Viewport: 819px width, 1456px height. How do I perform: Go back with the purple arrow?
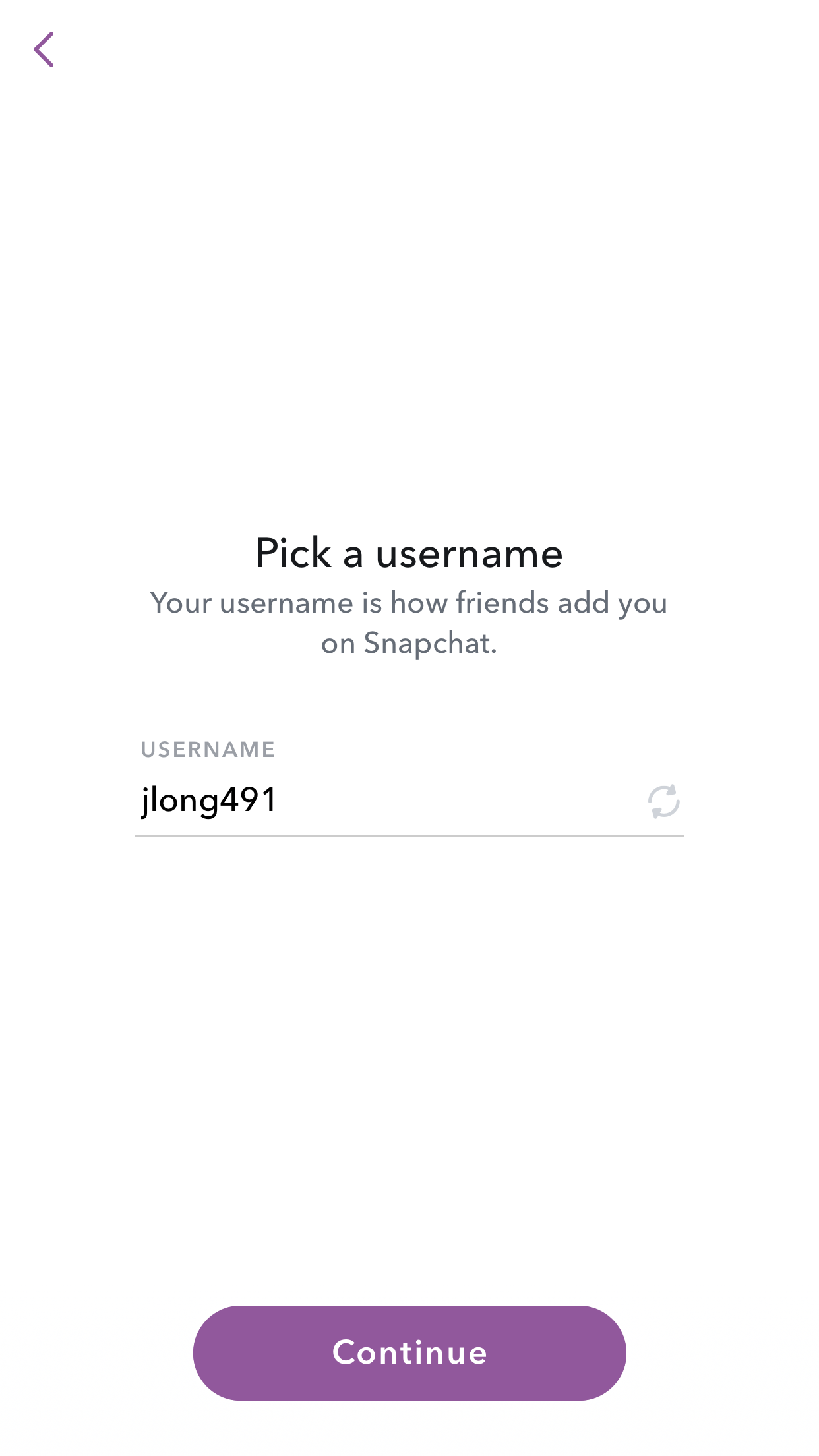coord(44,49)
